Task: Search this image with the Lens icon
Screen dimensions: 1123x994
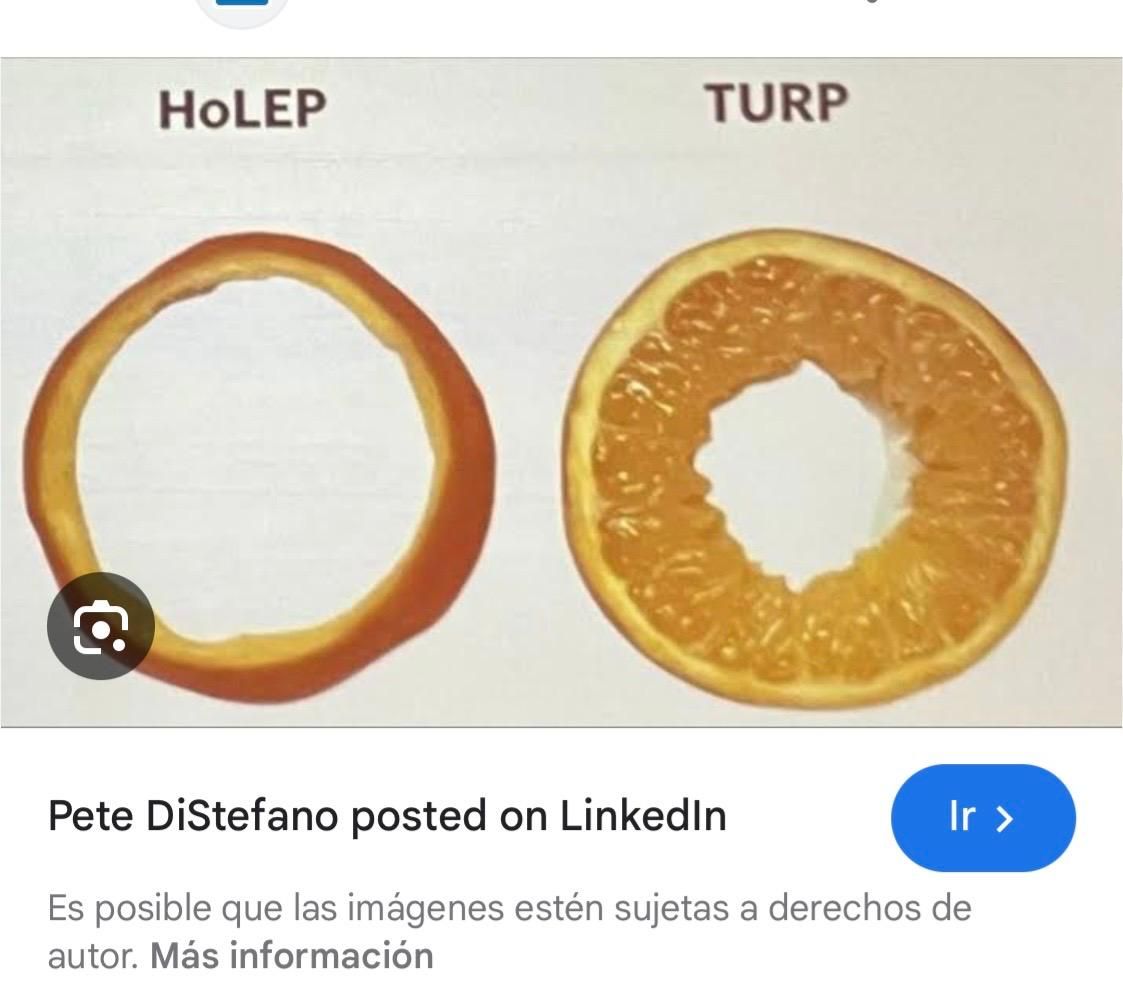Action: pyautogui.click(x=100, y=626)
